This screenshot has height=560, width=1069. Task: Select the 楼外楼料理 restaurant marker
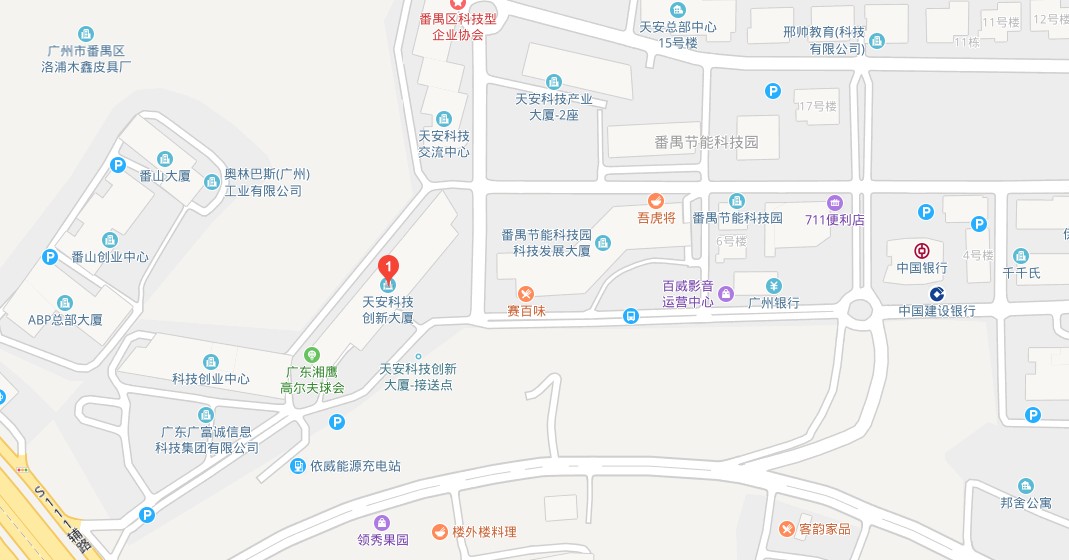(439, 532)
